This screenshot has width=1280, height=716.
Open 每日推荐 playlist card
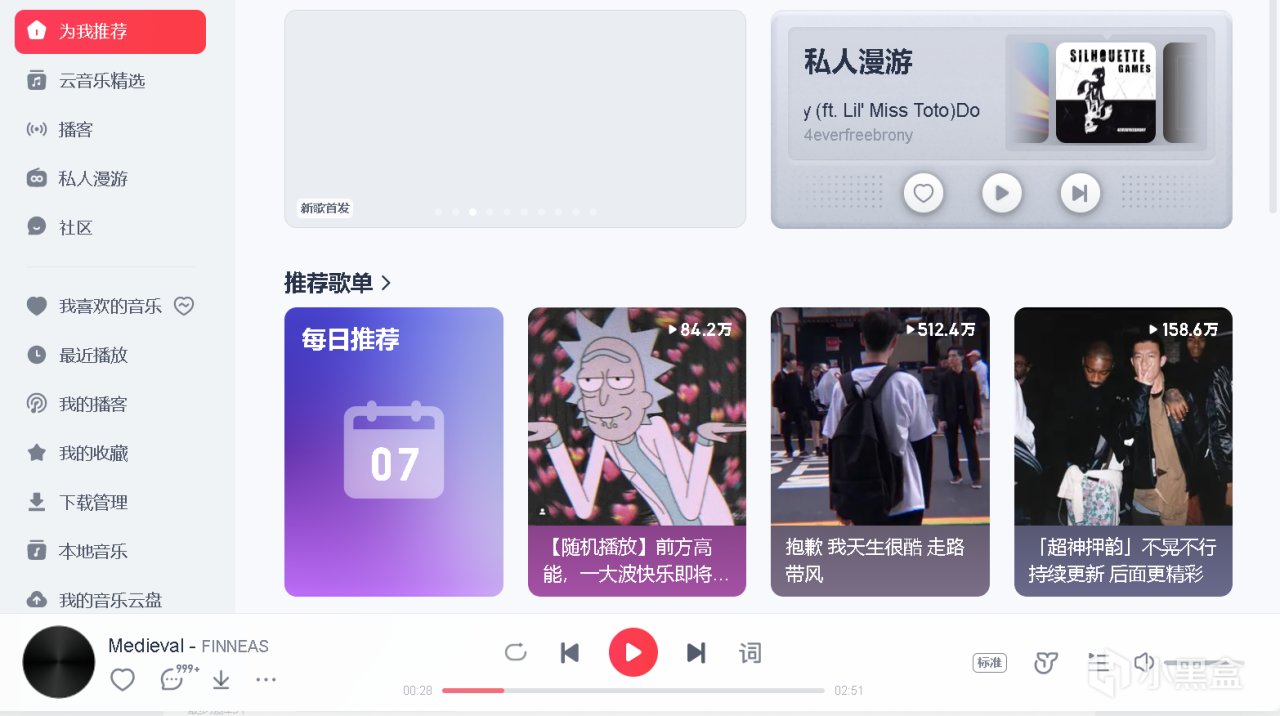click(393, 452)
